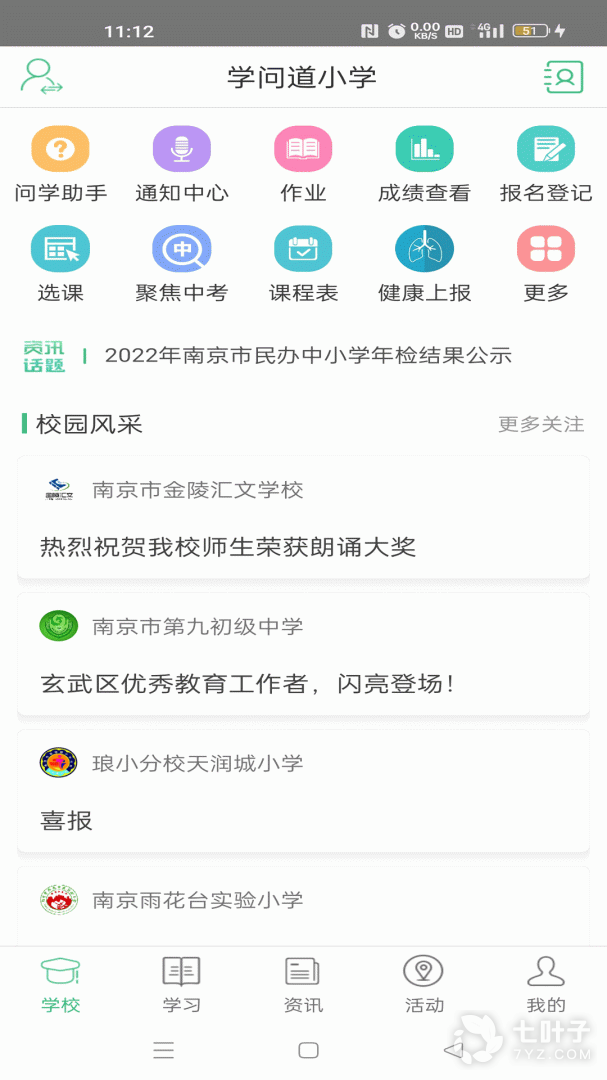The width and height of the screenshot is (607, 1080).
Task: Open 南京市第九初级中学 post card
Action: pos(303,654)
